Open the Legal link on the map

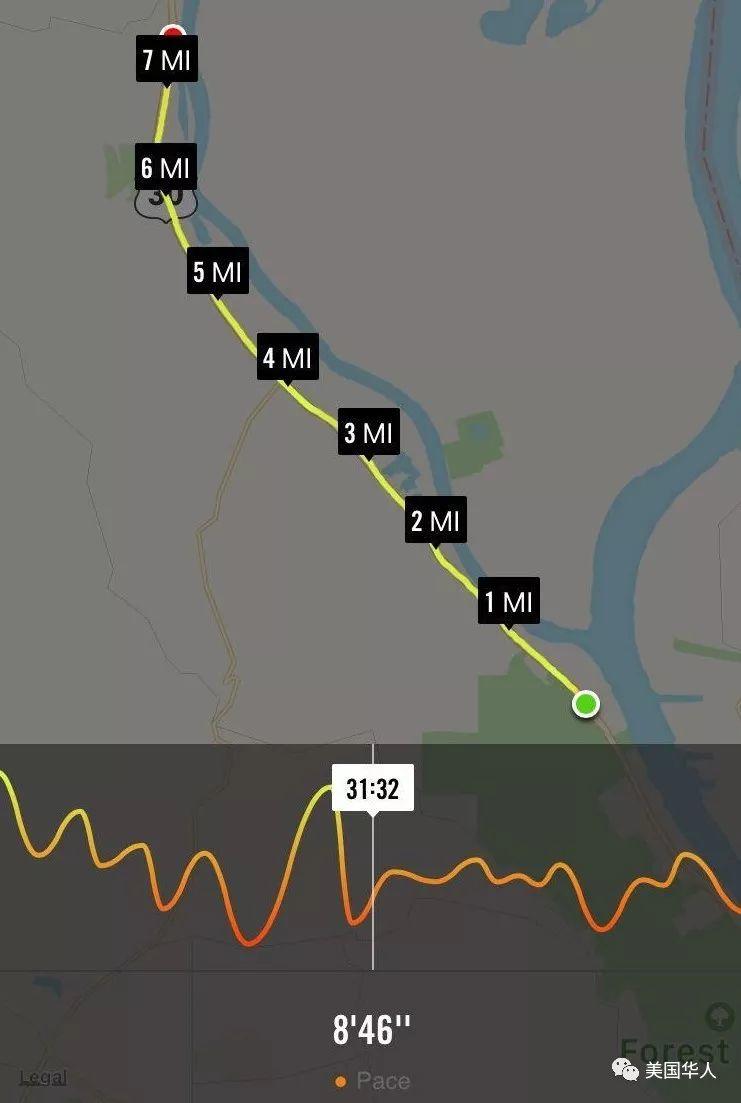(x=43, y=1078)
